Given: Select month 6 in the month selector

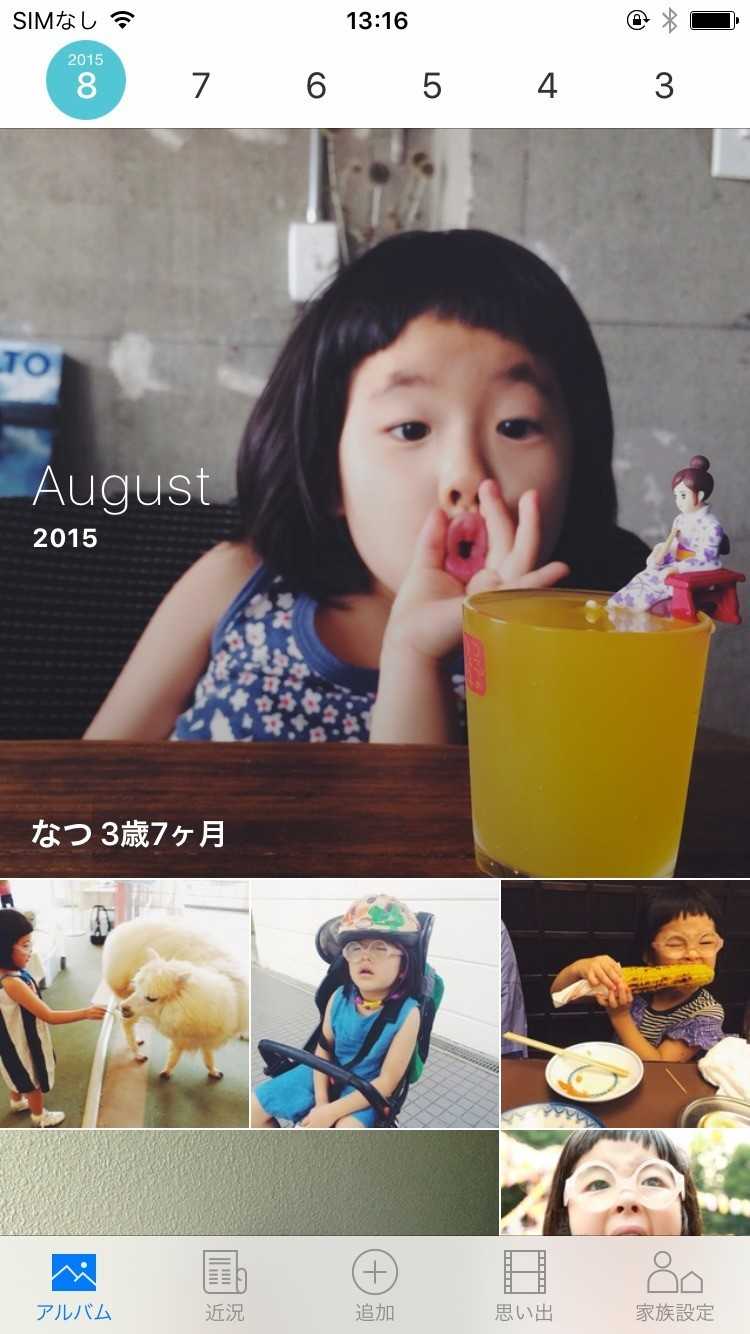Looking at the screenshot, I should pyautogui.click(x=316, y=86).
